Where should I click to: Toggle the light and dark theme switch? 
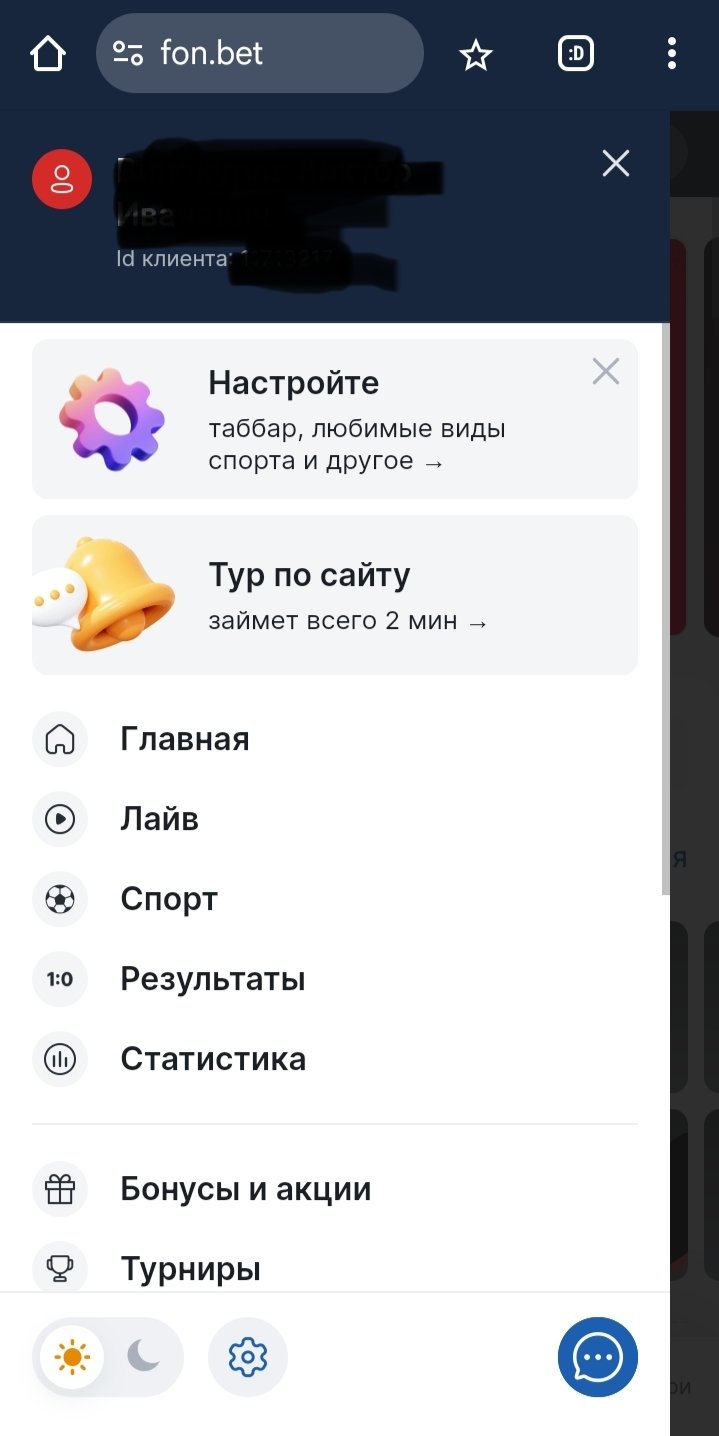(x=108, y=1357)
